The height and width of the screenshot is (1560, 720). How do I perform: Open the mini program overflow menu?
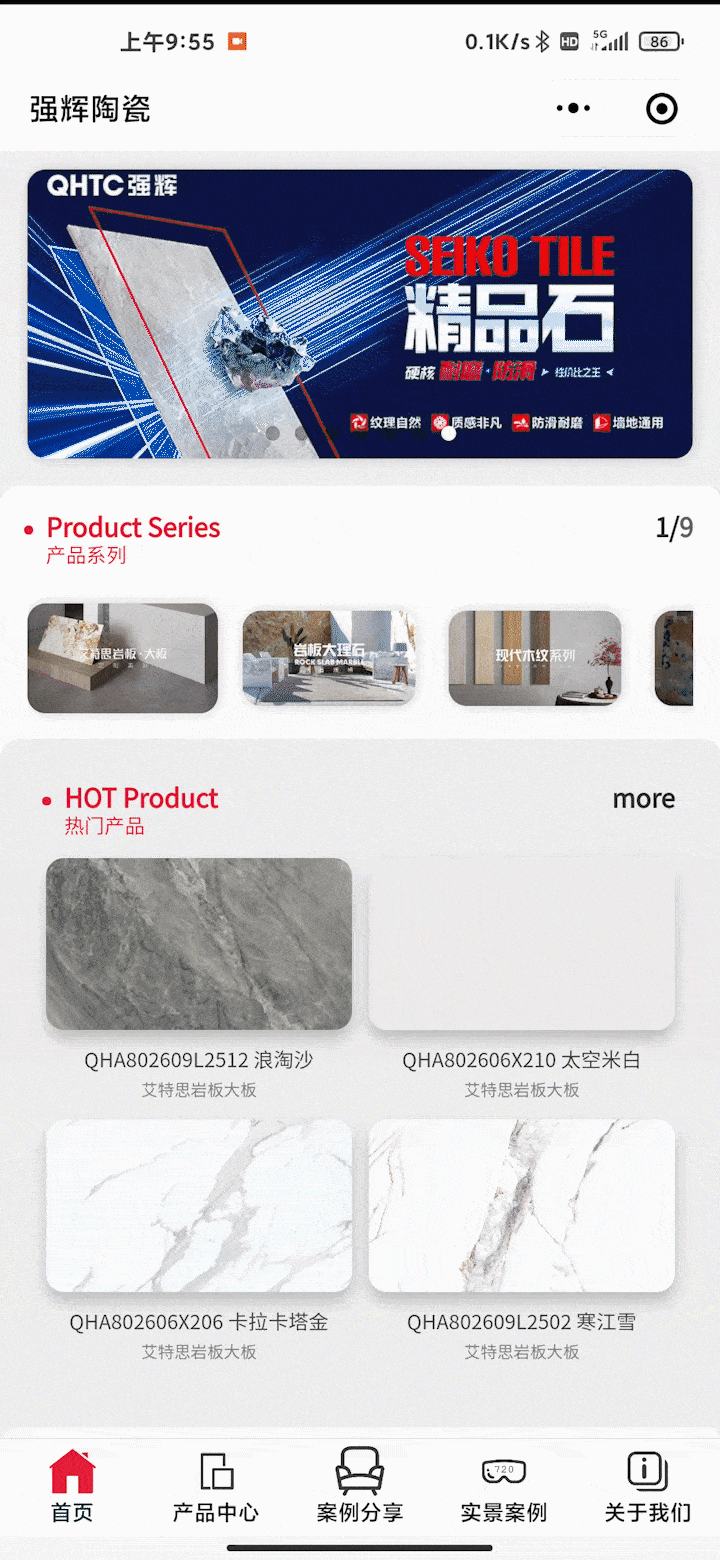coord(573,108)
